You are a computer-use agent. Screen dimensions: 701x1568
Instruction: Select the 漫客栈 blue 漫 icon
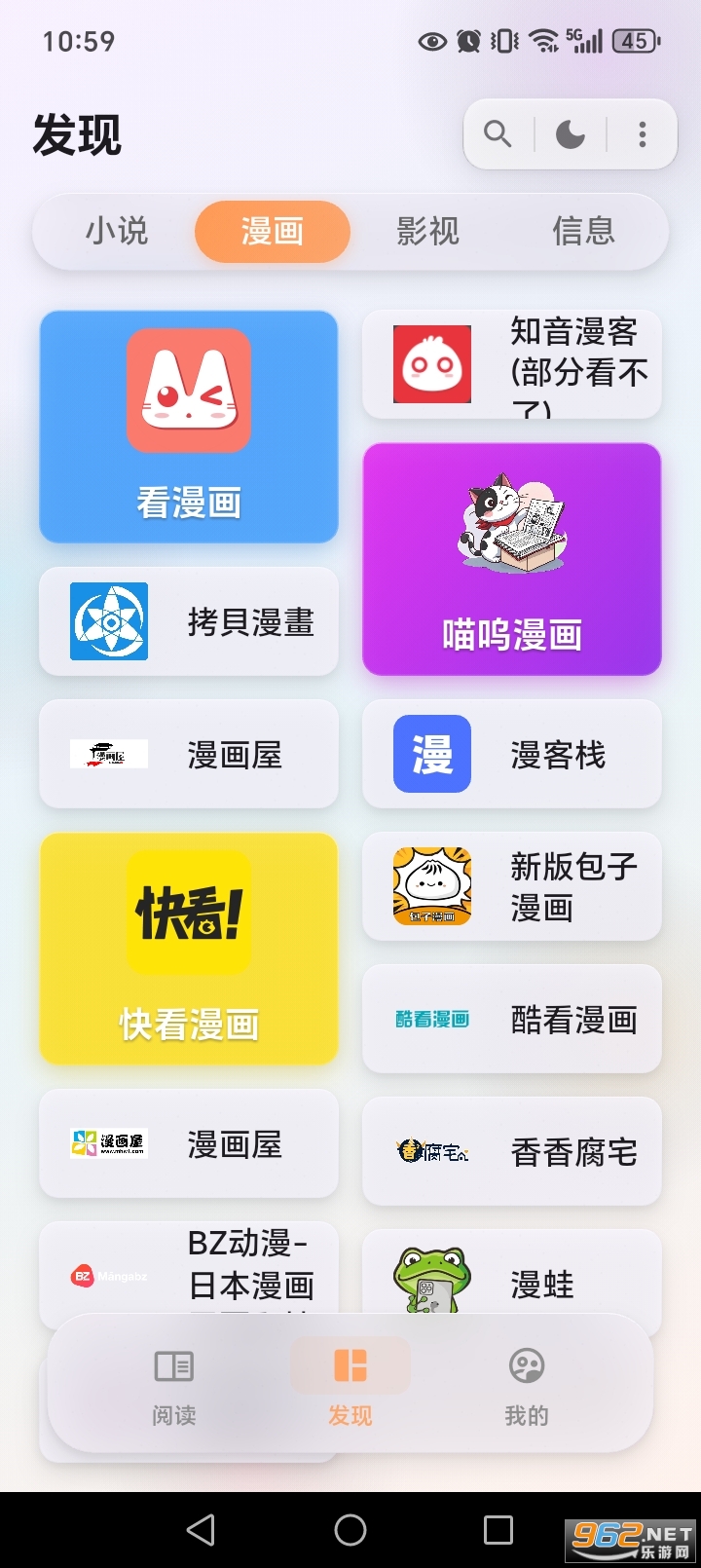click(431, 754)
